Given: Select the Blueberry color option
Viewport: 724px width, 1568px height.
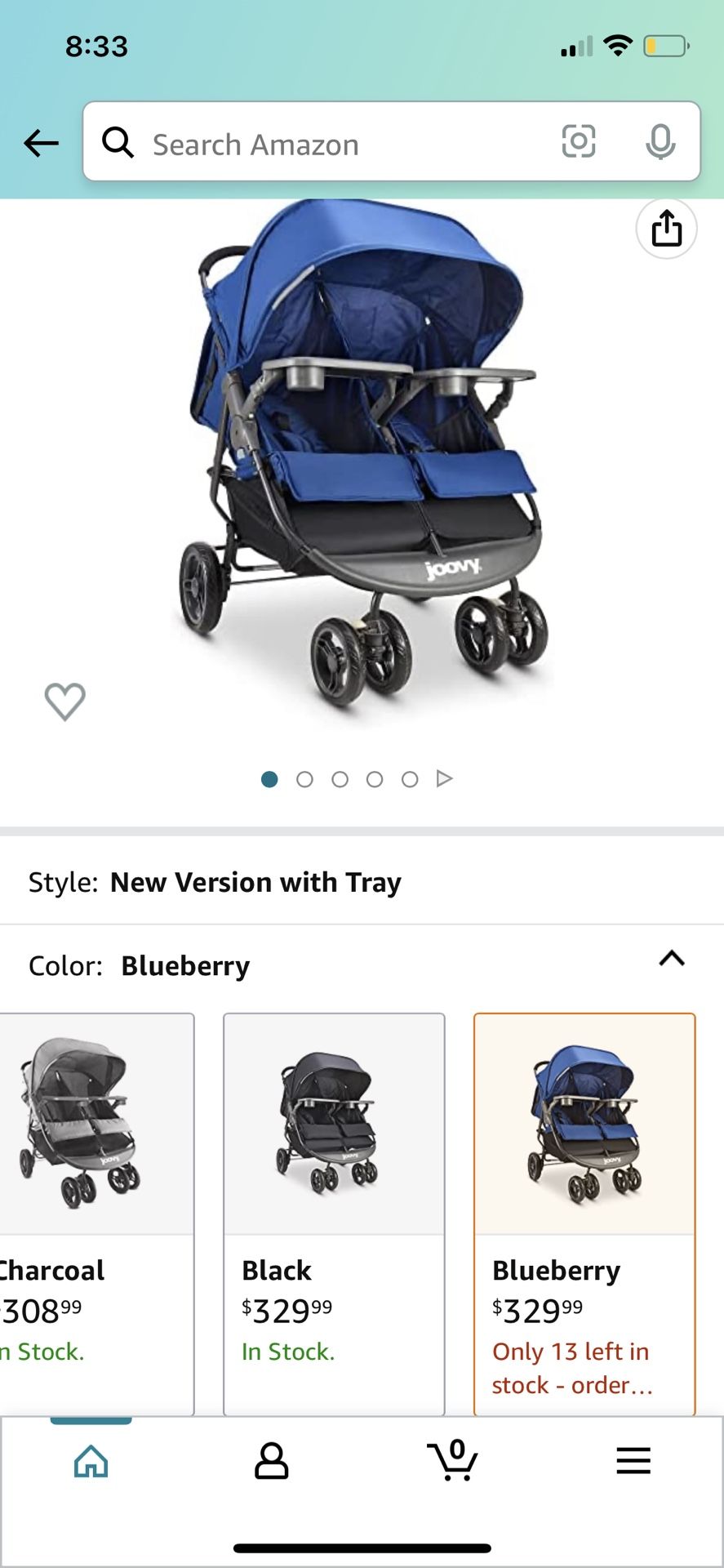Looking at the screenshot, I should (x=584, y=1214).
